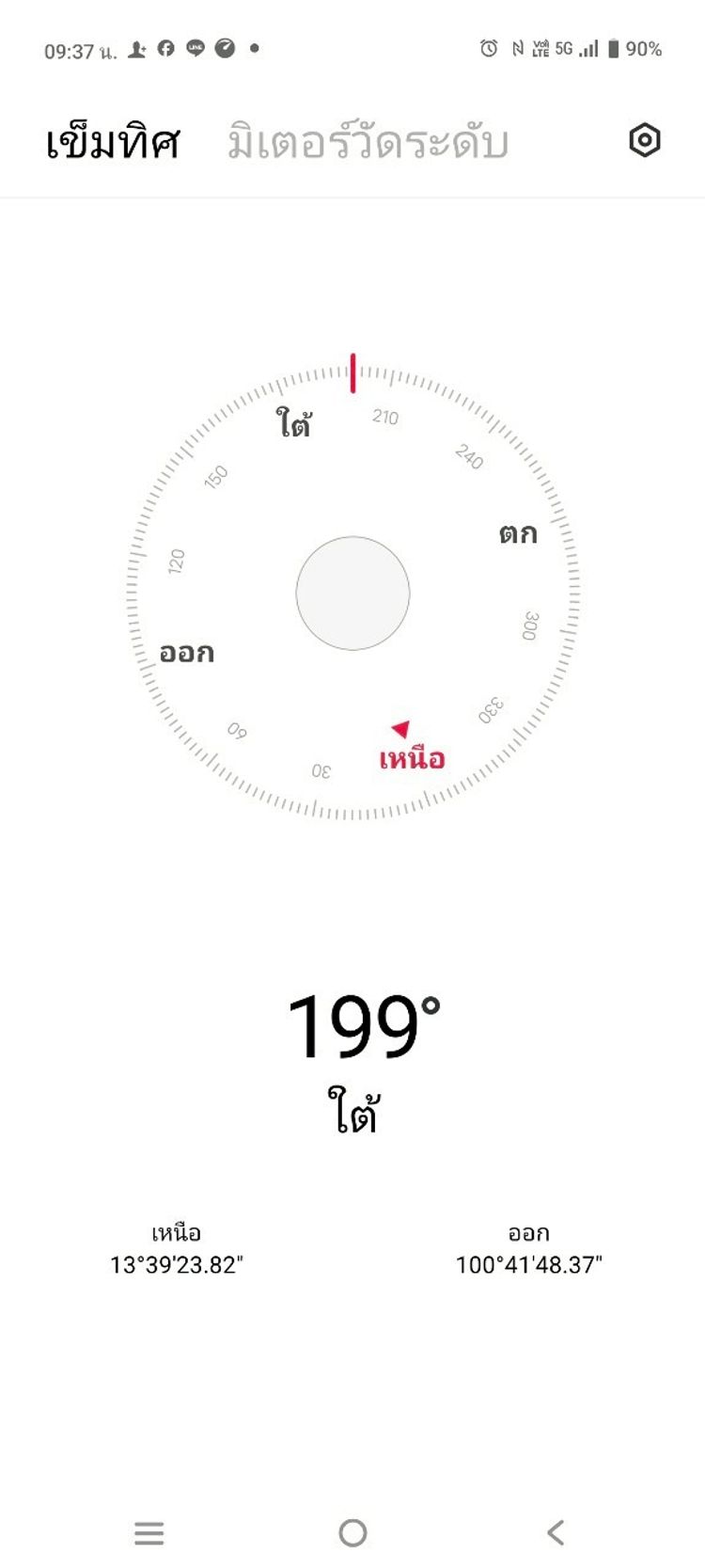
Task: Open recent apps from the navigation bar
Action: click(x=149, y=1532)
